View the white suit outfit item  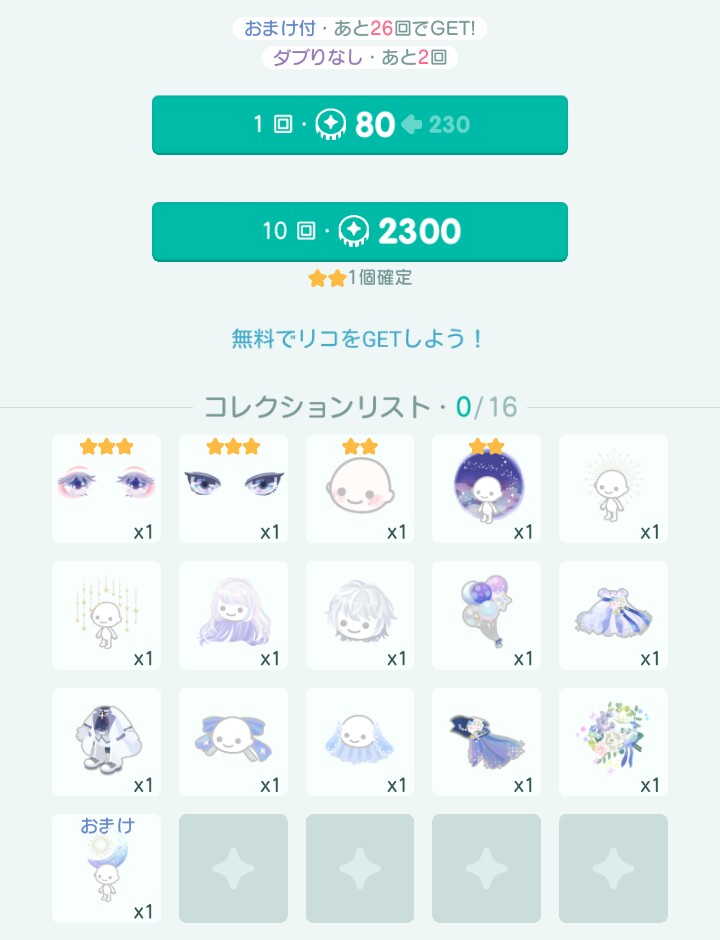pyautogui.click(x=106, y=743)
